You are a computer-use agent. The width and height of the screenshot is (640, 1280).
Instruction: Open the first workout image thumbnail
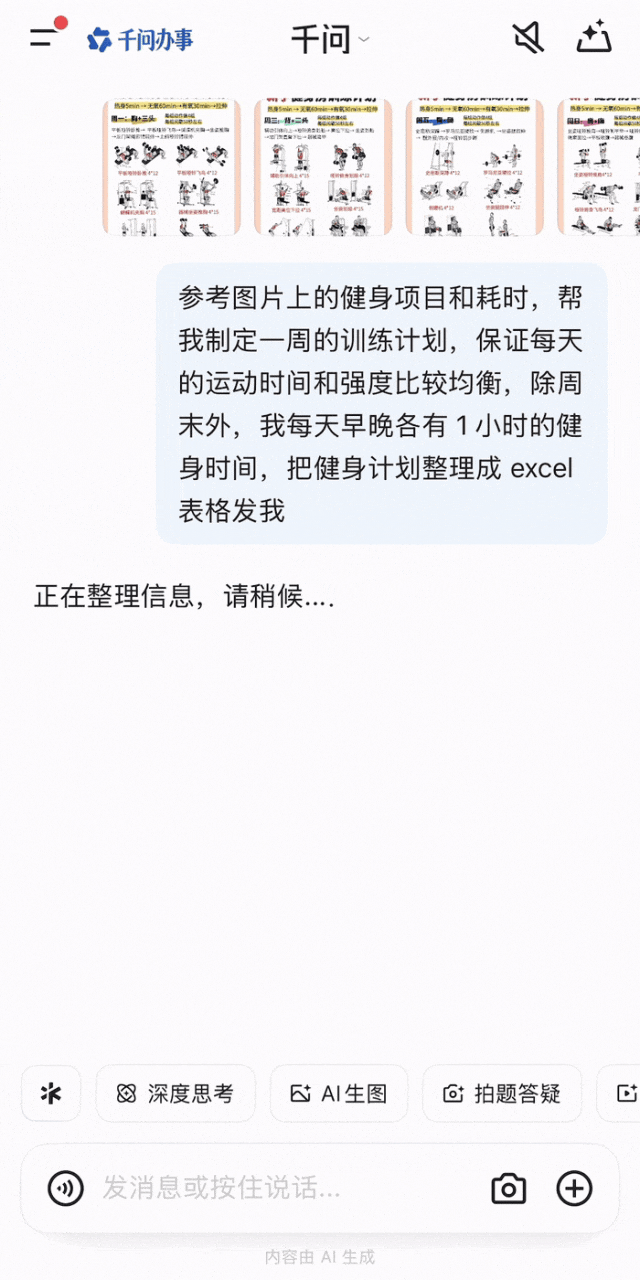click(172, 167)
